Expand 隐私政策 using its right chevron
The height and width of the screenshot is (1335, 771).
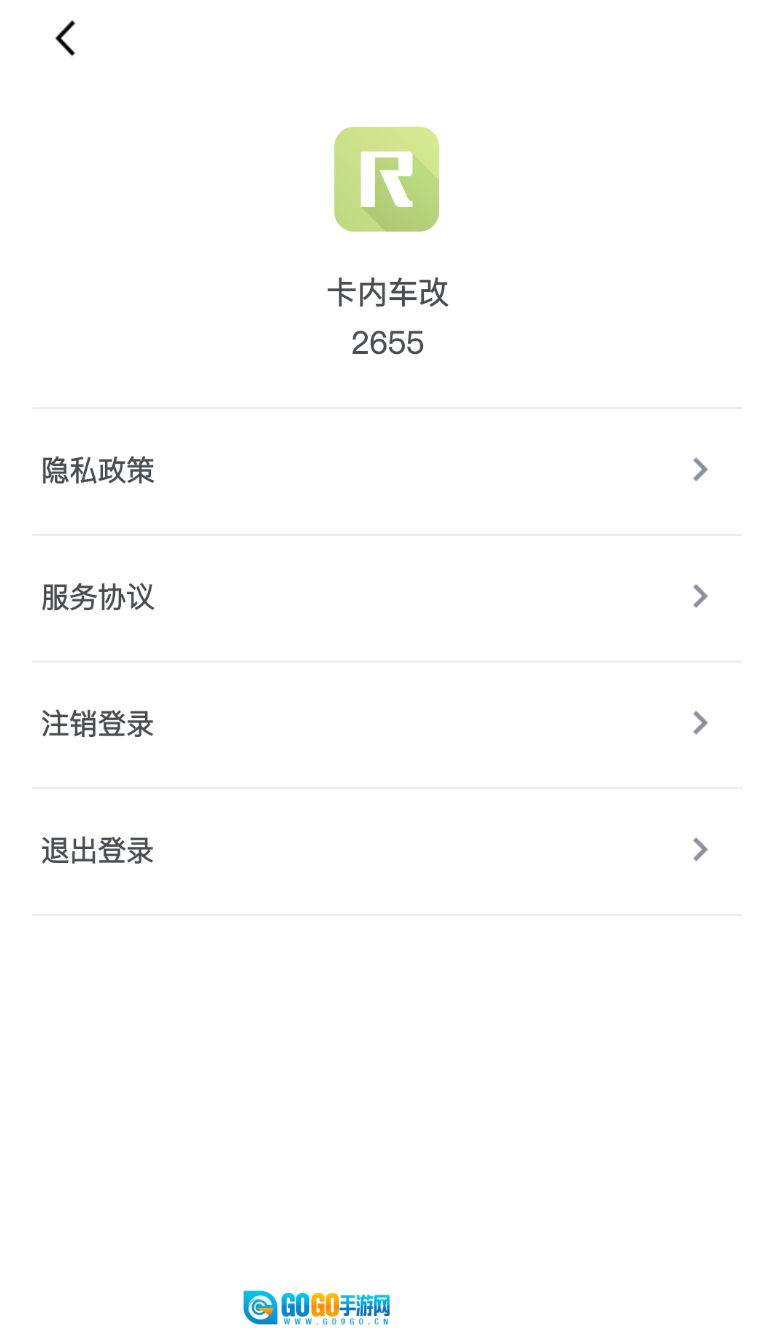tap(700, 470)
